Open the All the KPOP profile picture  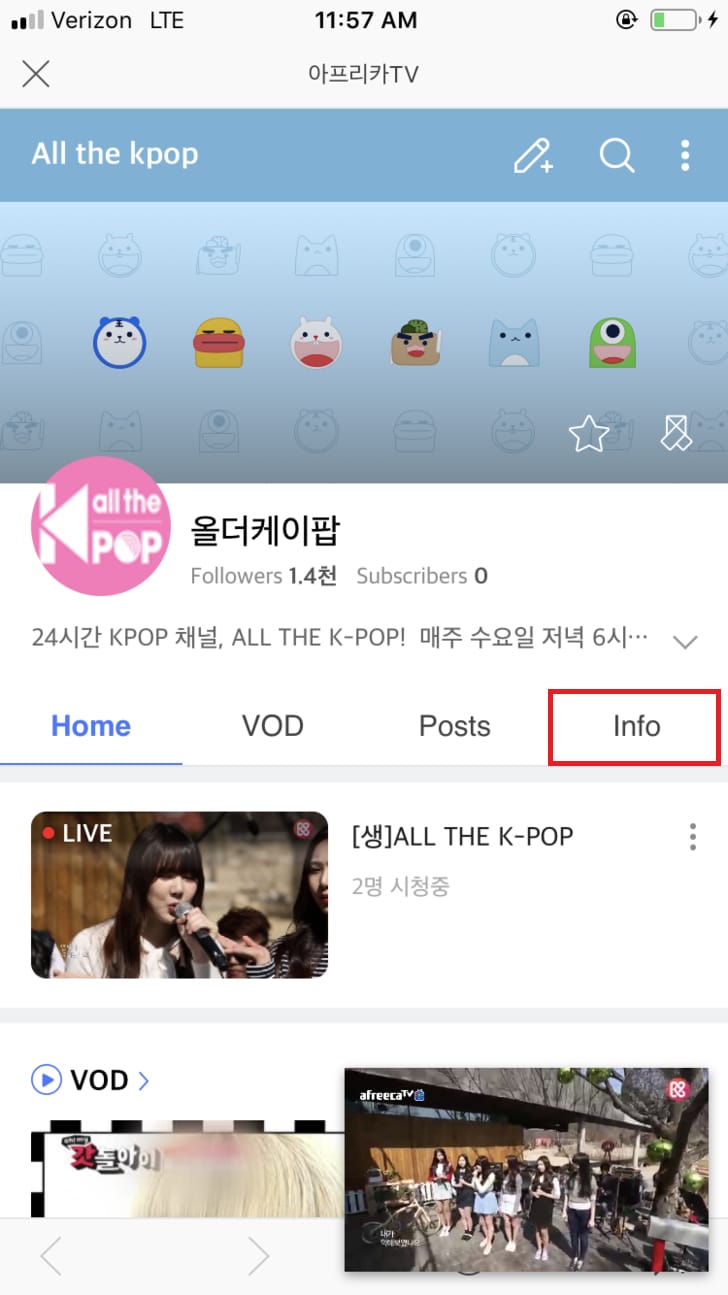point(100,526)
